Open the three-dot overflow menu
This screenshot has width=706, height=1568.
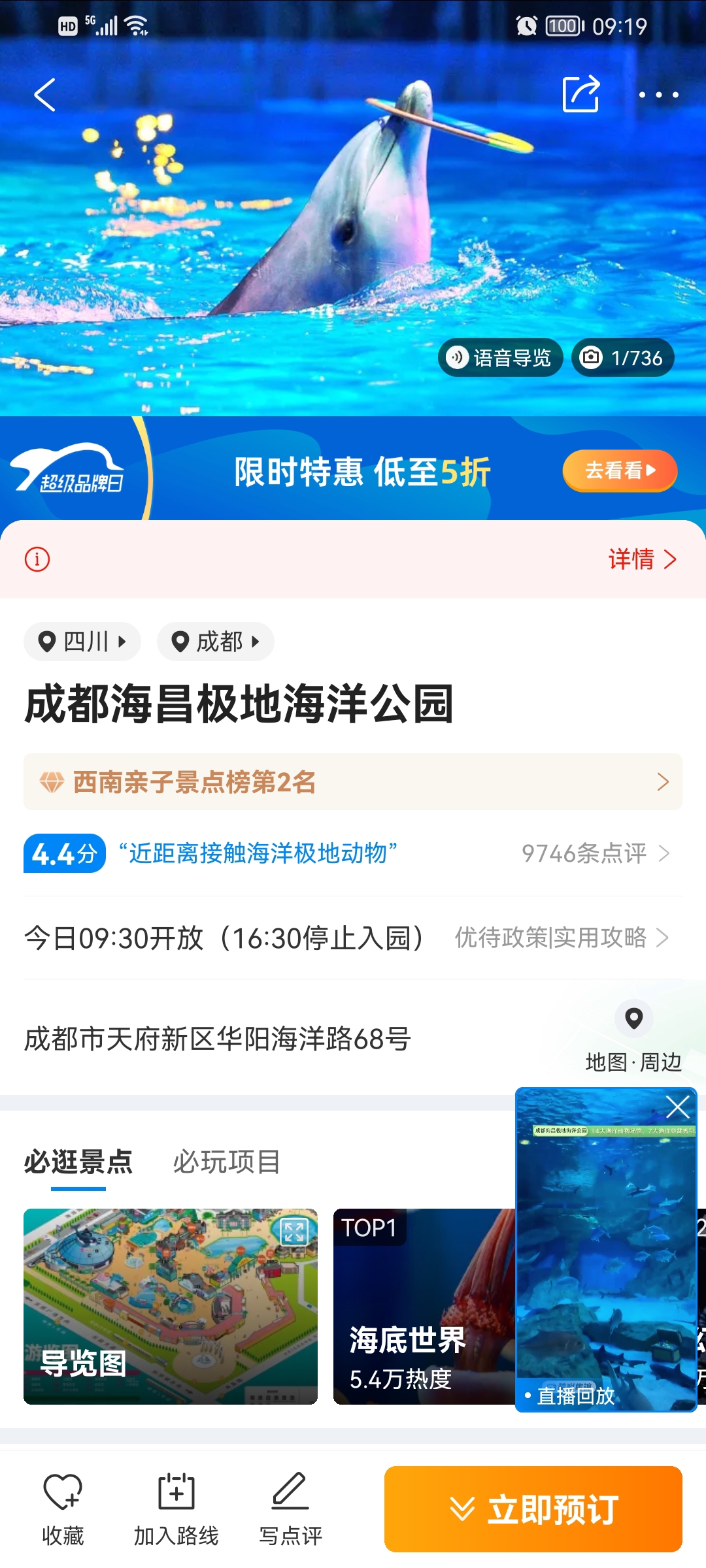[658, 95]
